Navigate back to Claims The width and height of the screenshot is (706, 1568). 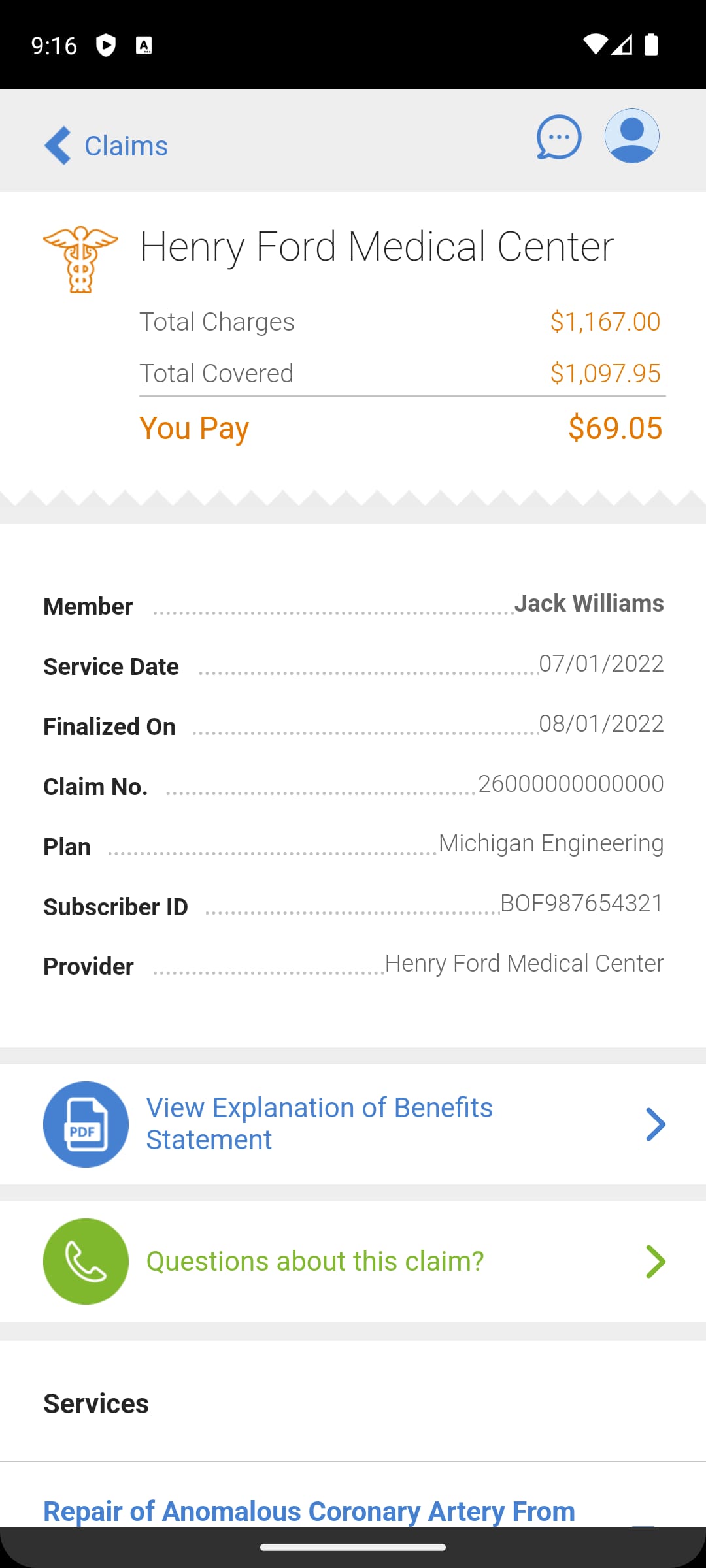pos(124,145)
